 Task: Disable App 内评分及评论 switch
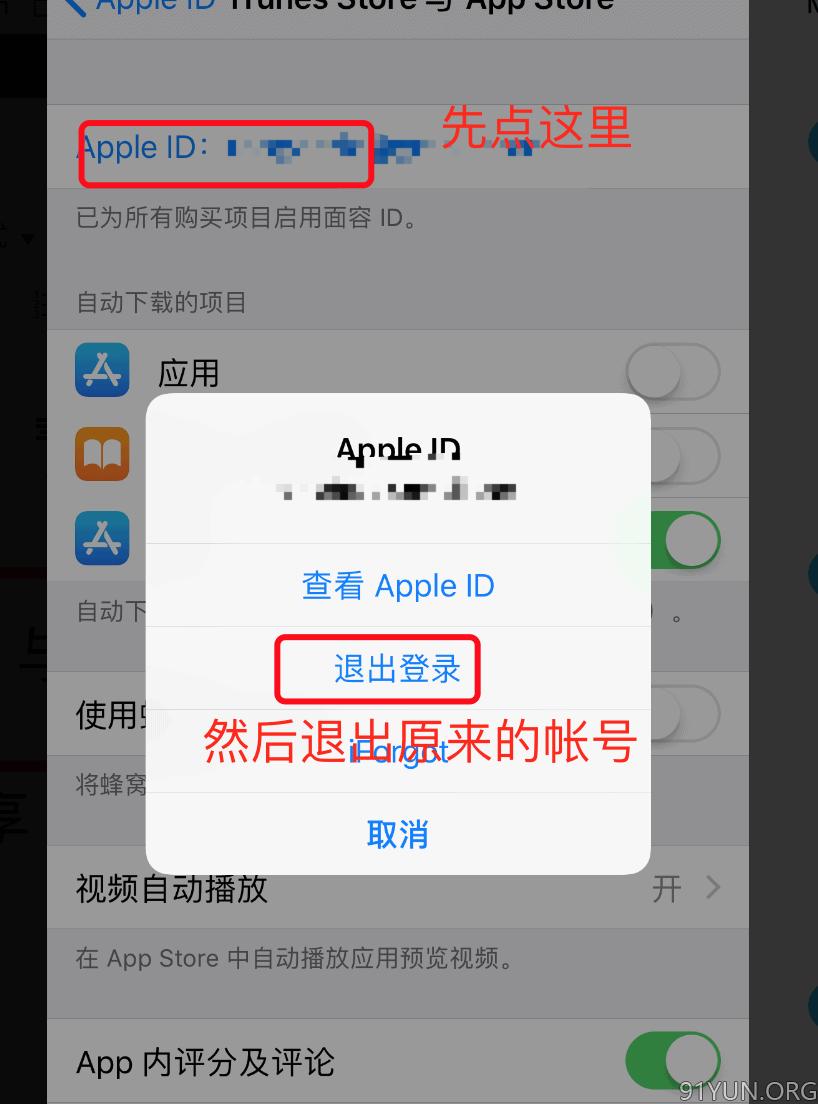(672, 1061)
